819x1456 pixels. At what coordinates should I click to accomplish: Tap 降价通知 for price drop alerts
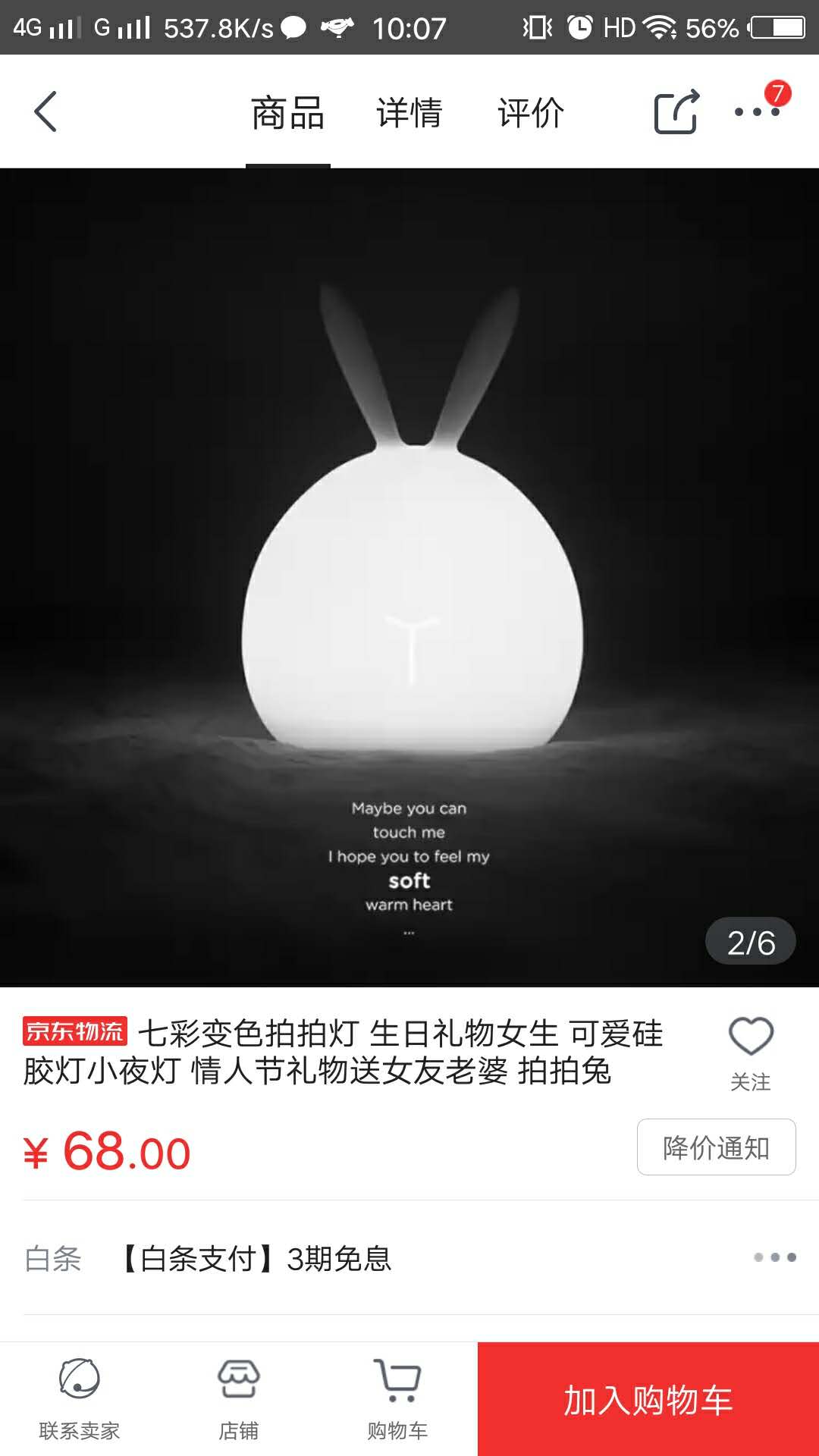click(716, 1147)
